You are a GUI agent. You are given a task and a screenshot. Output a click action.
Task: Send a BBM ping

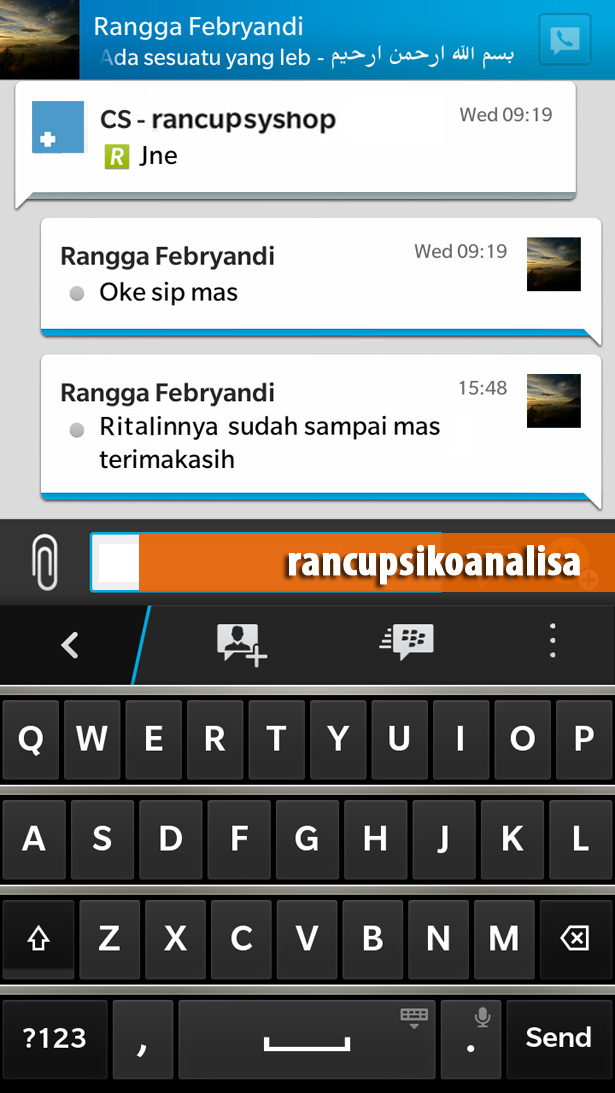(406, 642)
